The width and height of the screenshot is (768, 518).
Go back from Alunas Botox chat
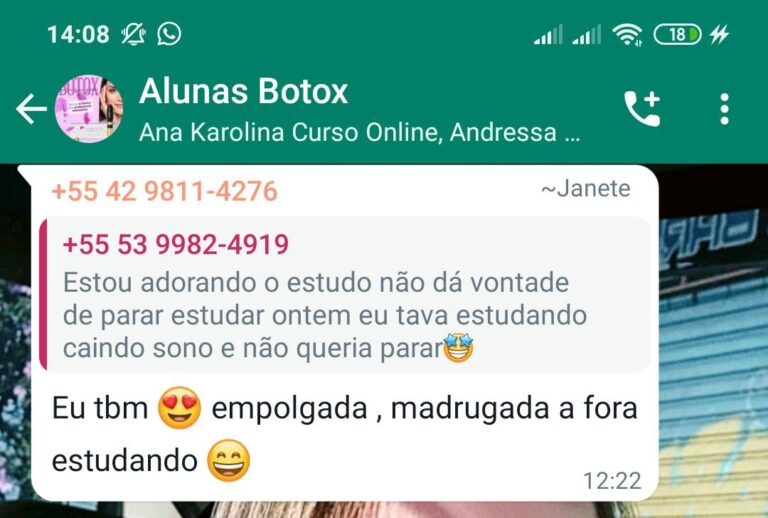(31, 109)
